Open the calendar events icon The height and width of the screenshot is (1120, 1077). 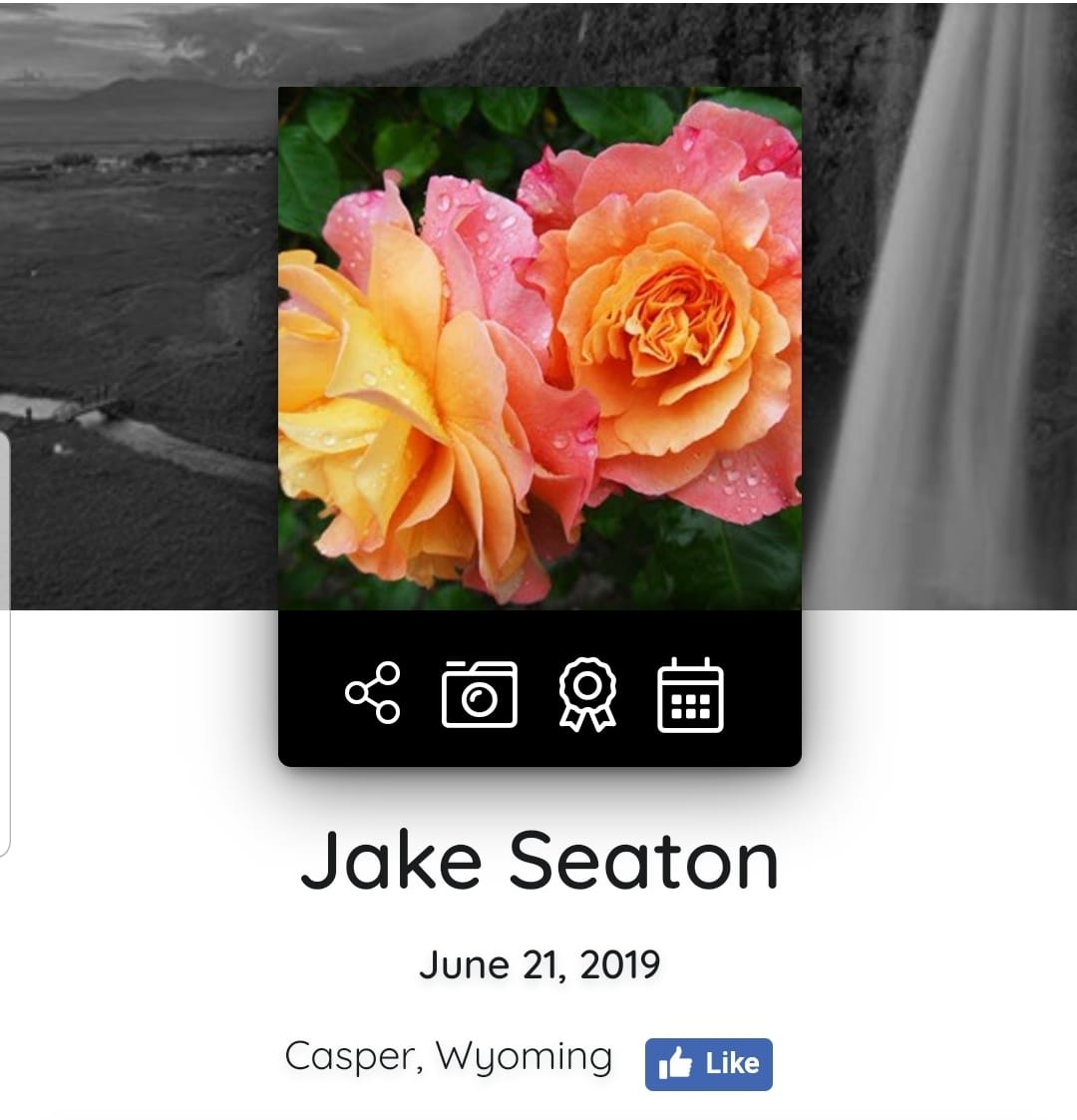tap(690, 695)
